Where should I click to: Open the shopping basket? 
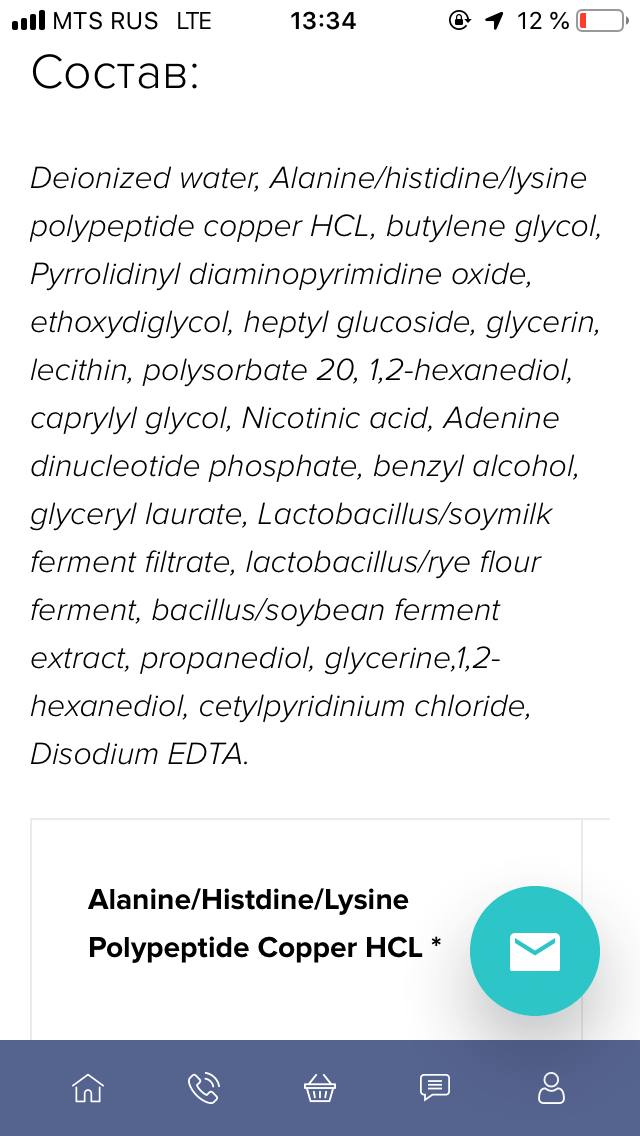(320, 1088)
